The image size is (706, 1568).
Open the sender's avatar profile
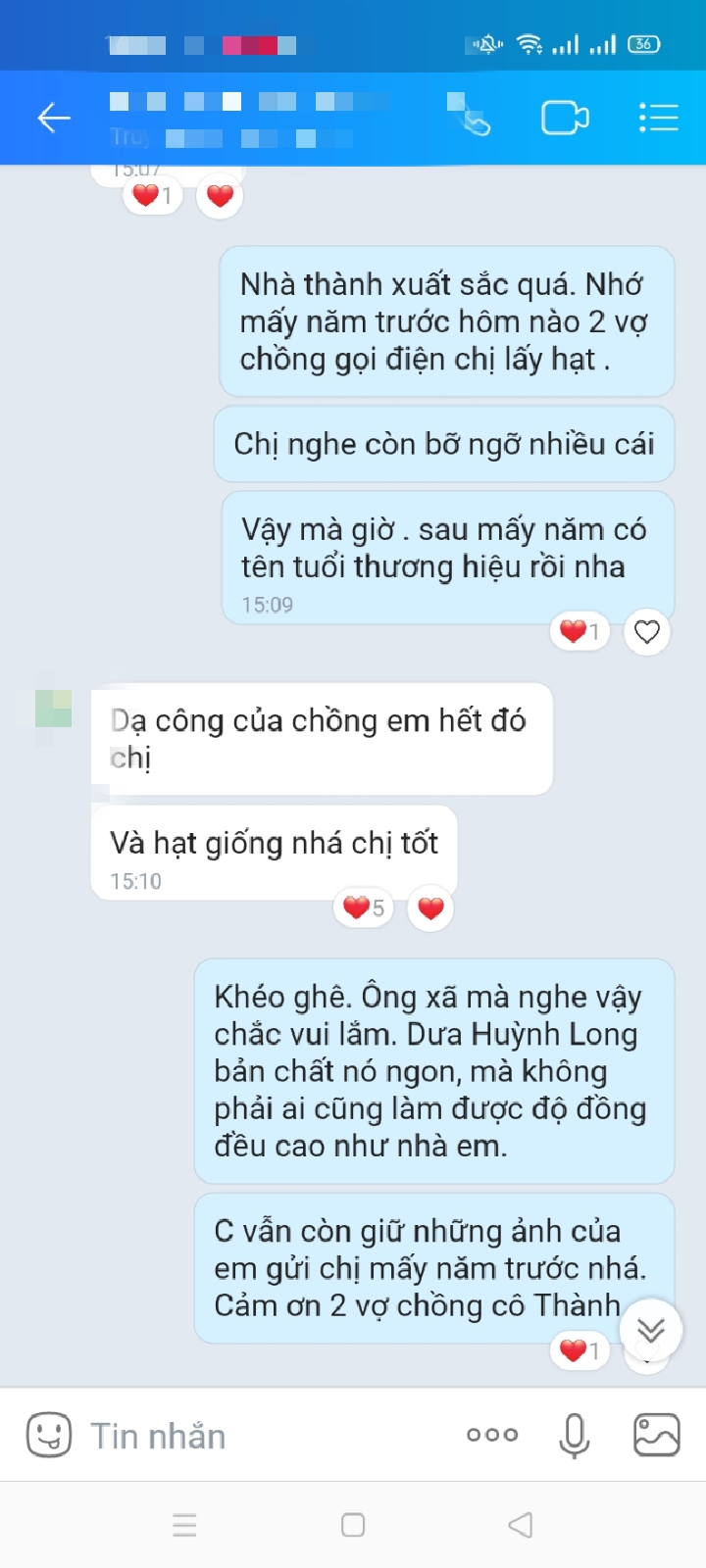click(x=53, y=709)
